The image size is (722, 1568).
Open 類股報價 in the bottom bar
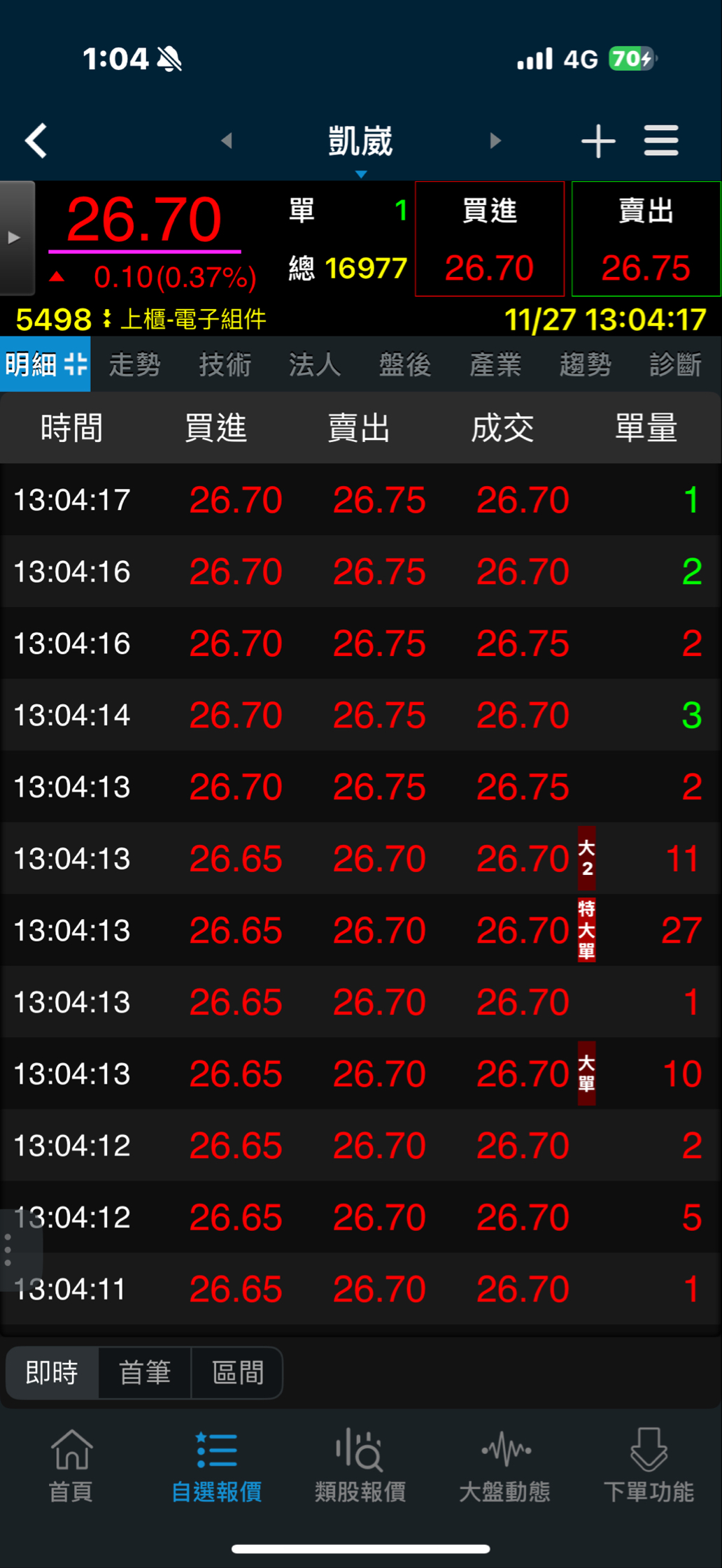(360, 1466)
